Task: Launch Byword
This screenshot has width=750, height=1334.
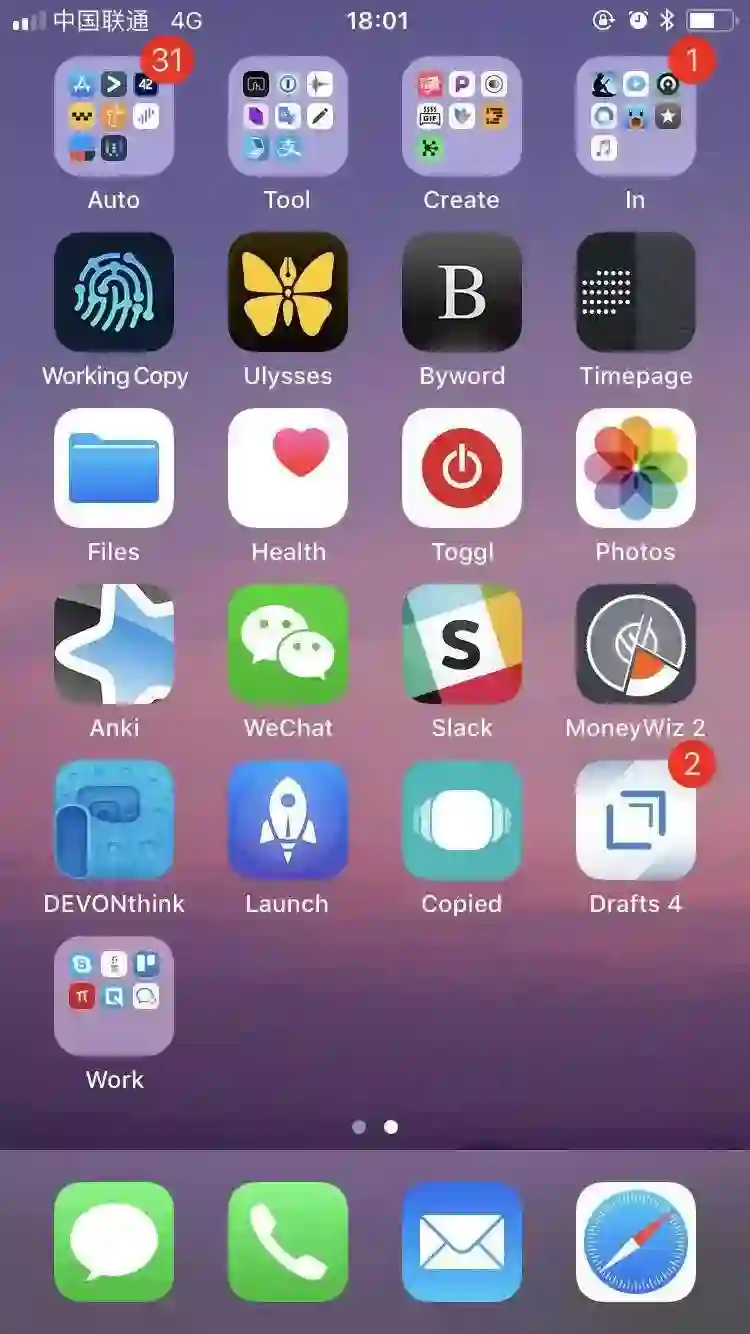Action: (462, 292)
